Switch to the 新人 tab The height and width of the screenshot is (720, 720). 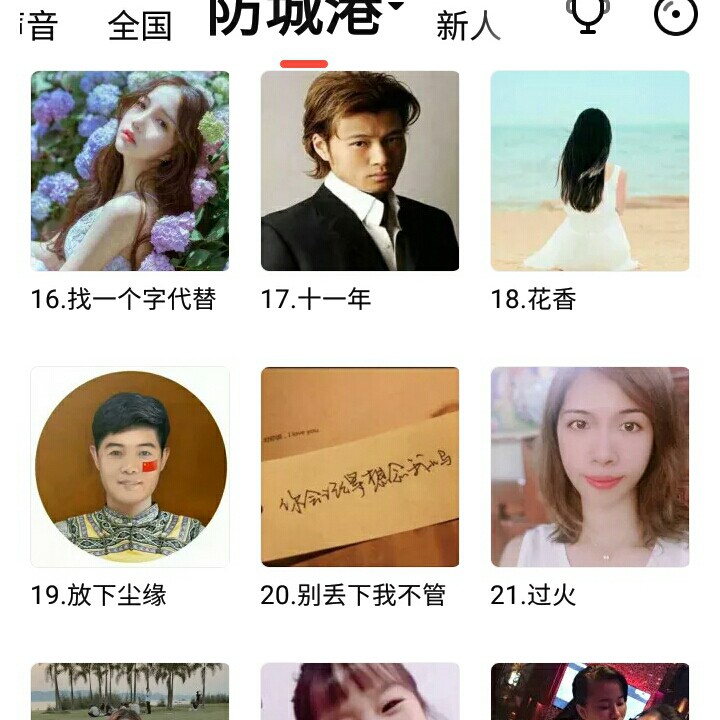pyautogui.click(x=468, y=26)
